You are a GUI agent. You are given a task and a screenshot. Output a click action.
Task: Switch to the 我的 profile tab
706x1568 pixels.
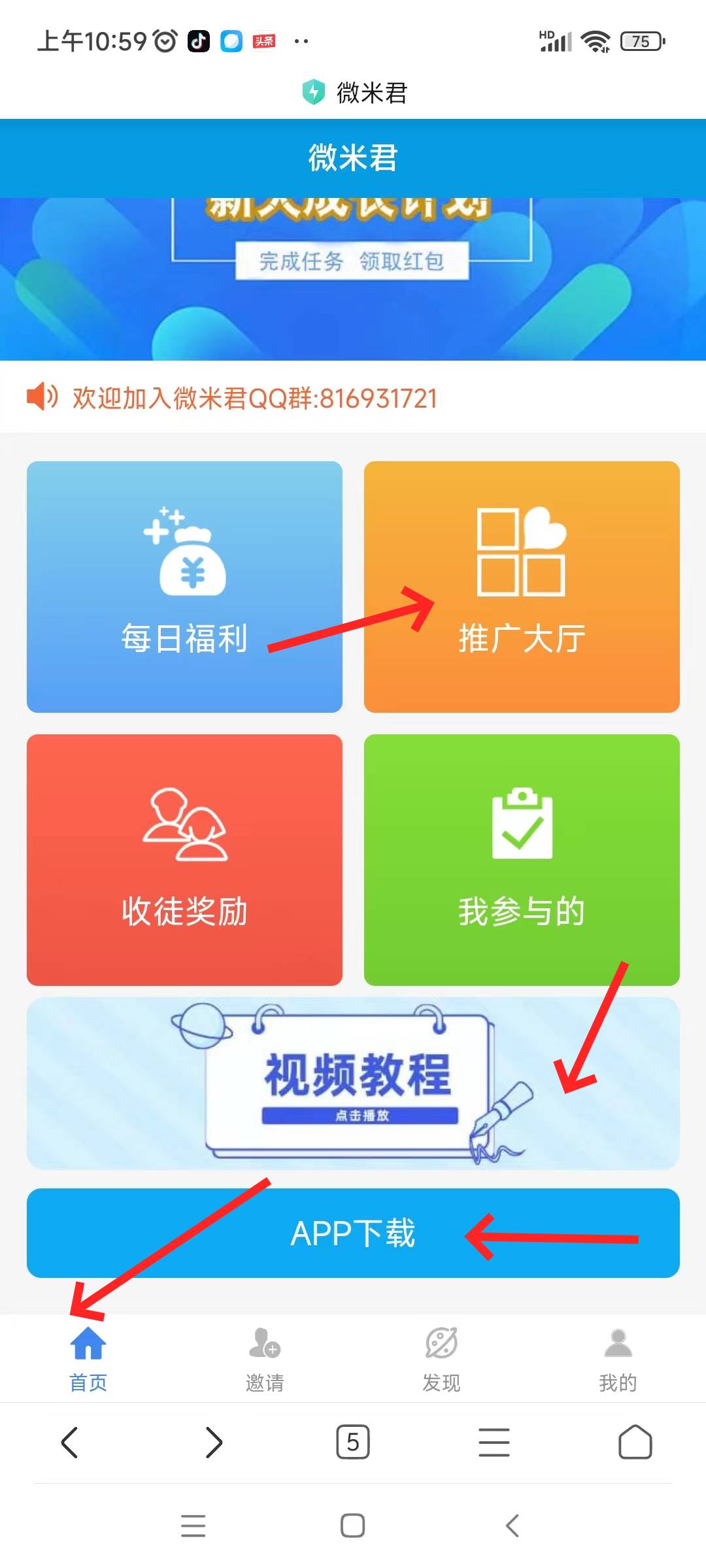pyautogui.click(x=618, y=1360)
